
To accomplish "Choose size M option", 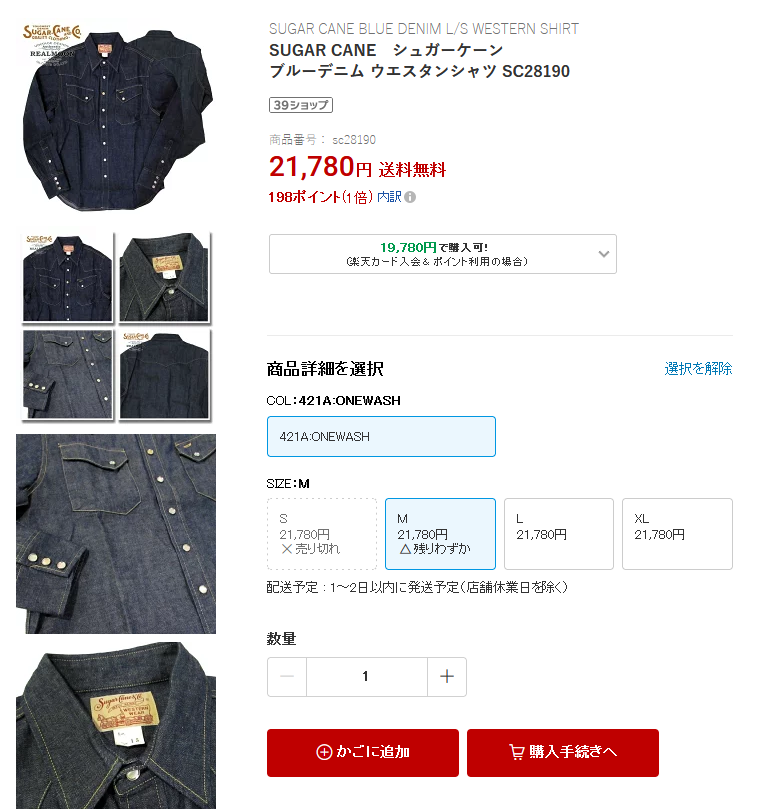I will click(440, 534).
